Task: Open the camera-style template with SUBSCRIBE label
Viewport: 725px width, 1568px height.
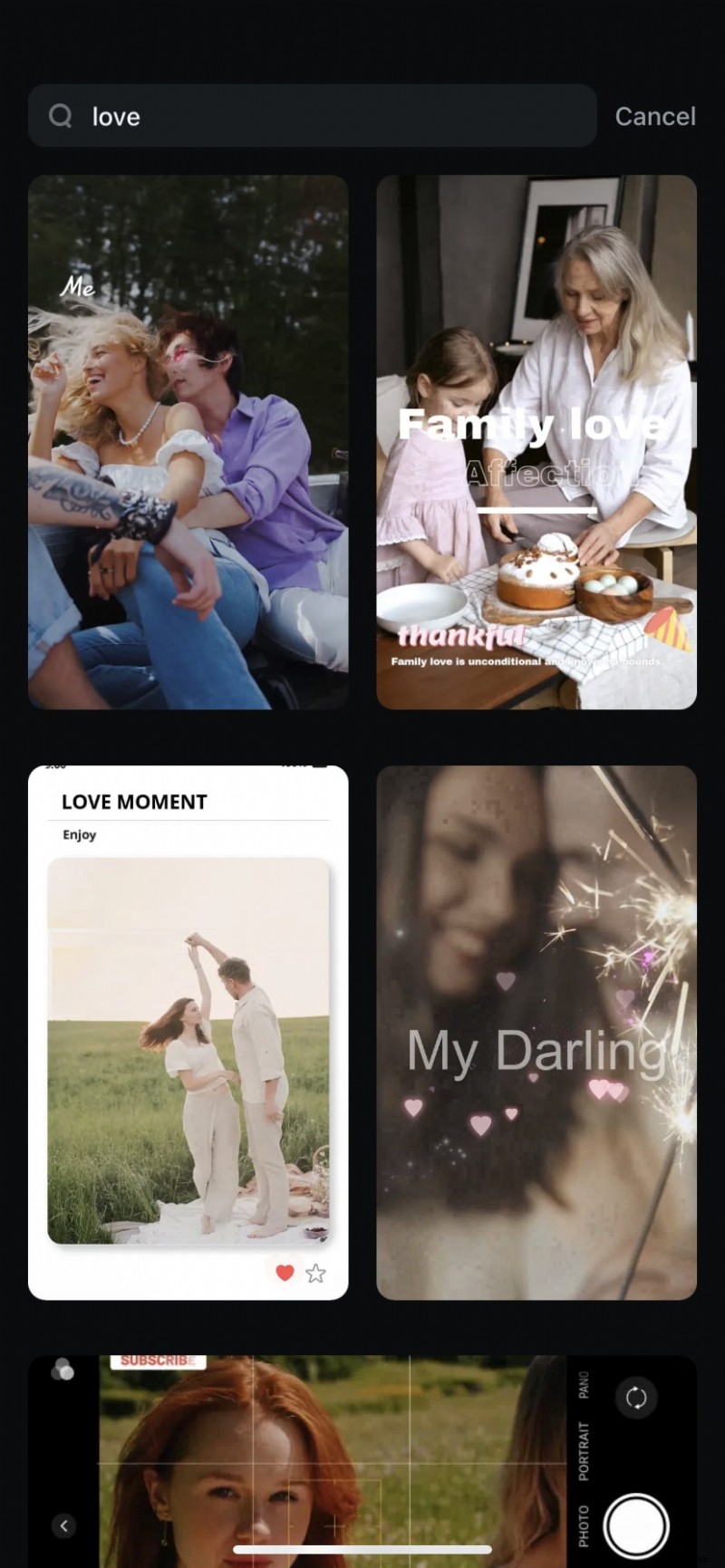Action: click(362, 1458)
